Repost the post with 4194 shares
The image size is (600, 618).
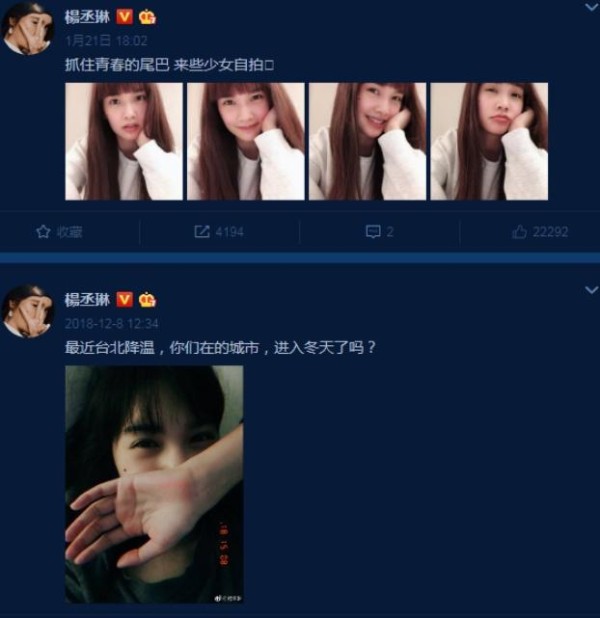[218, 231]
